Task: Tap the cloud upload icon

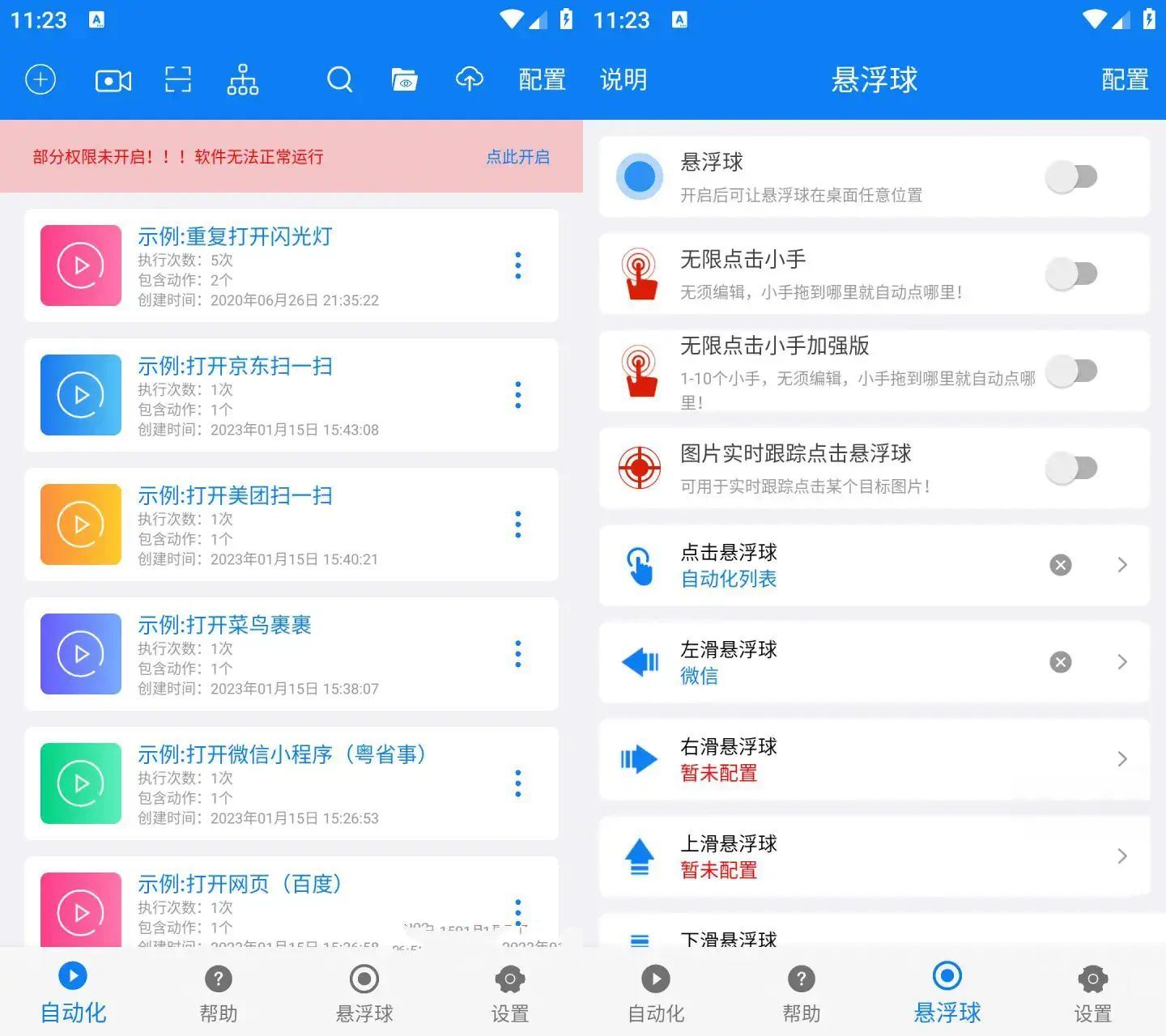Action: [x=470, y=79]
